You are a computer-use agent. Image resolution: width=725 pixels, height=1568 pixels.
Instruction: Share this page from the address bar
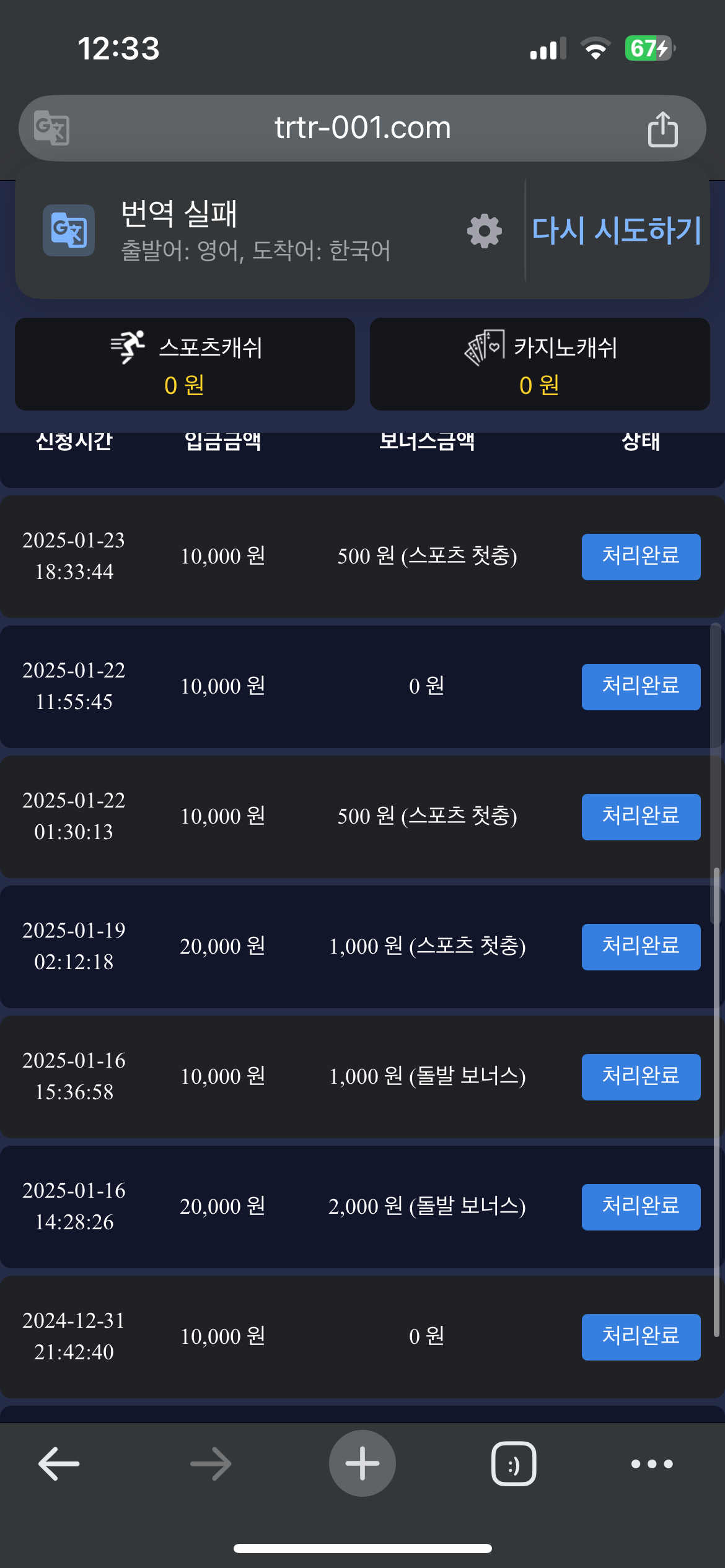point(662,129)
